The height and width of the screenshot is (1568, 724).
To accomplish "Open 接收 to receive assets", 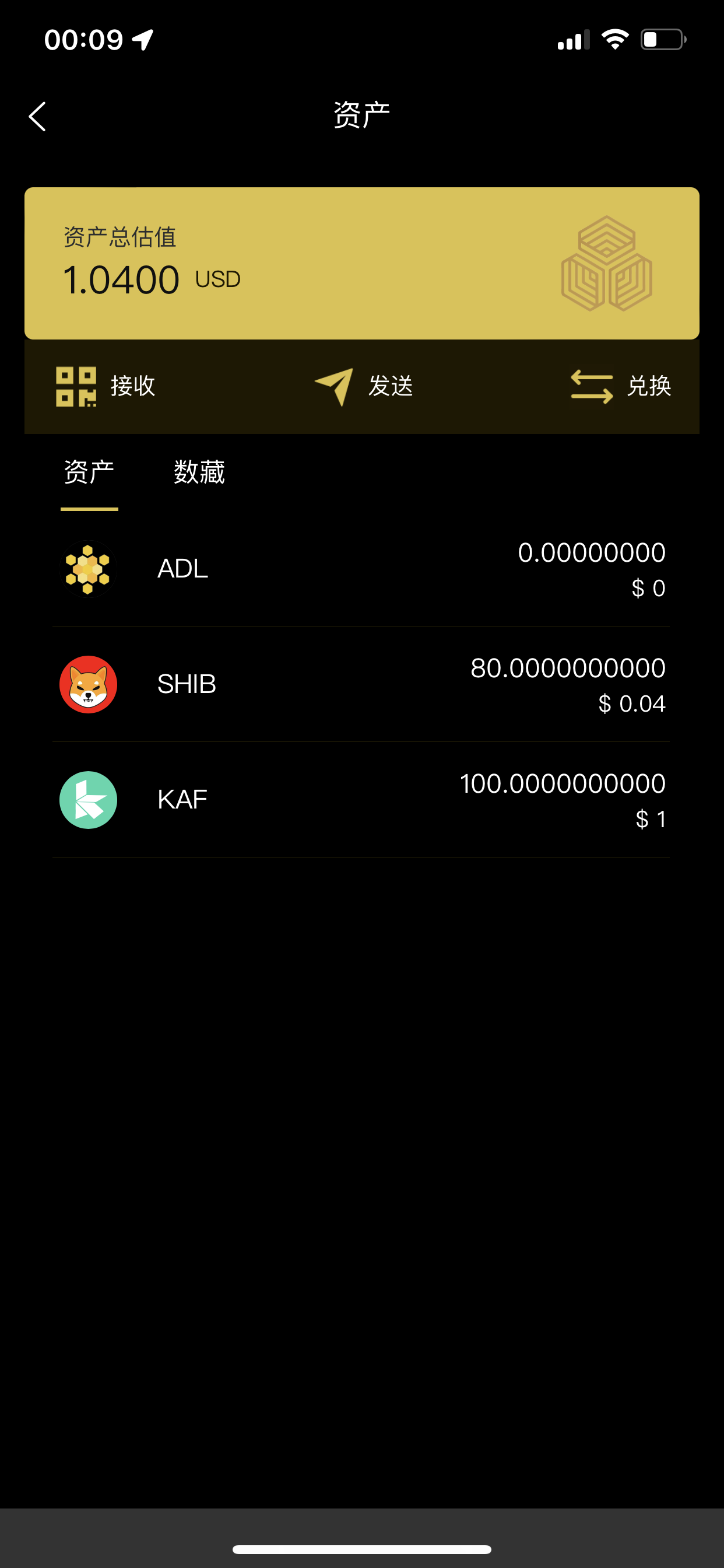I will [x=106, y=386].
